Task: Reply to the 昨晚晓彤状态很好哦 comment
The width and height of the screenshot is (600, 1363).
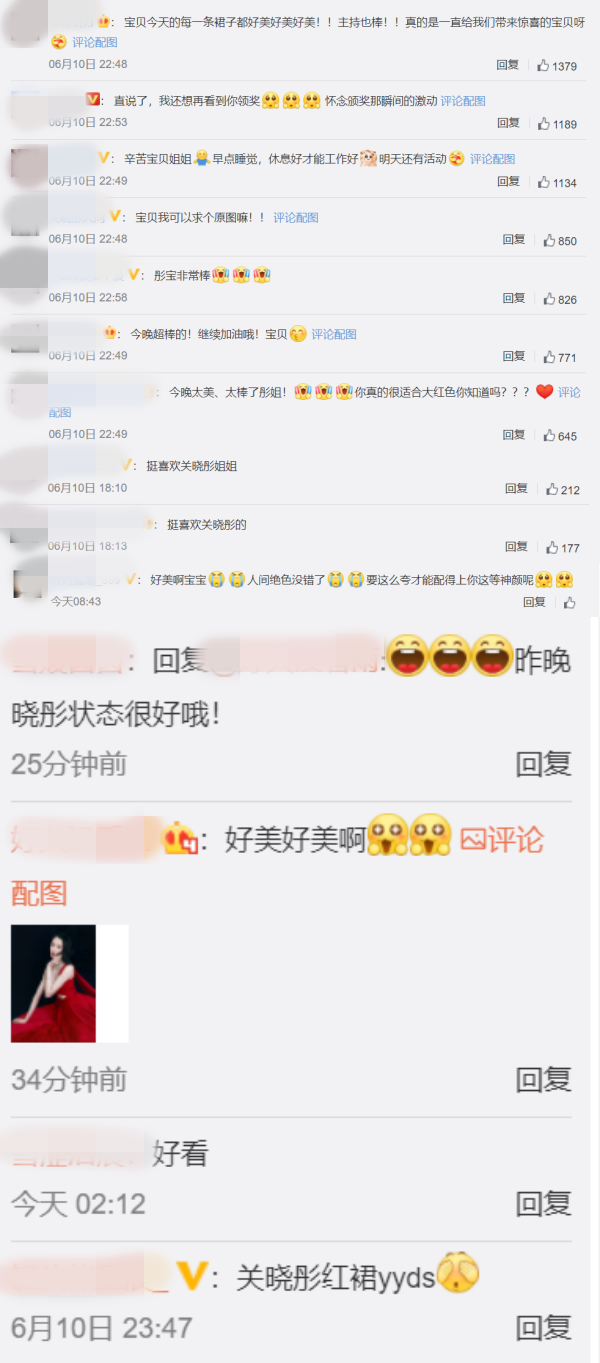Action: [x=543, y=764]
